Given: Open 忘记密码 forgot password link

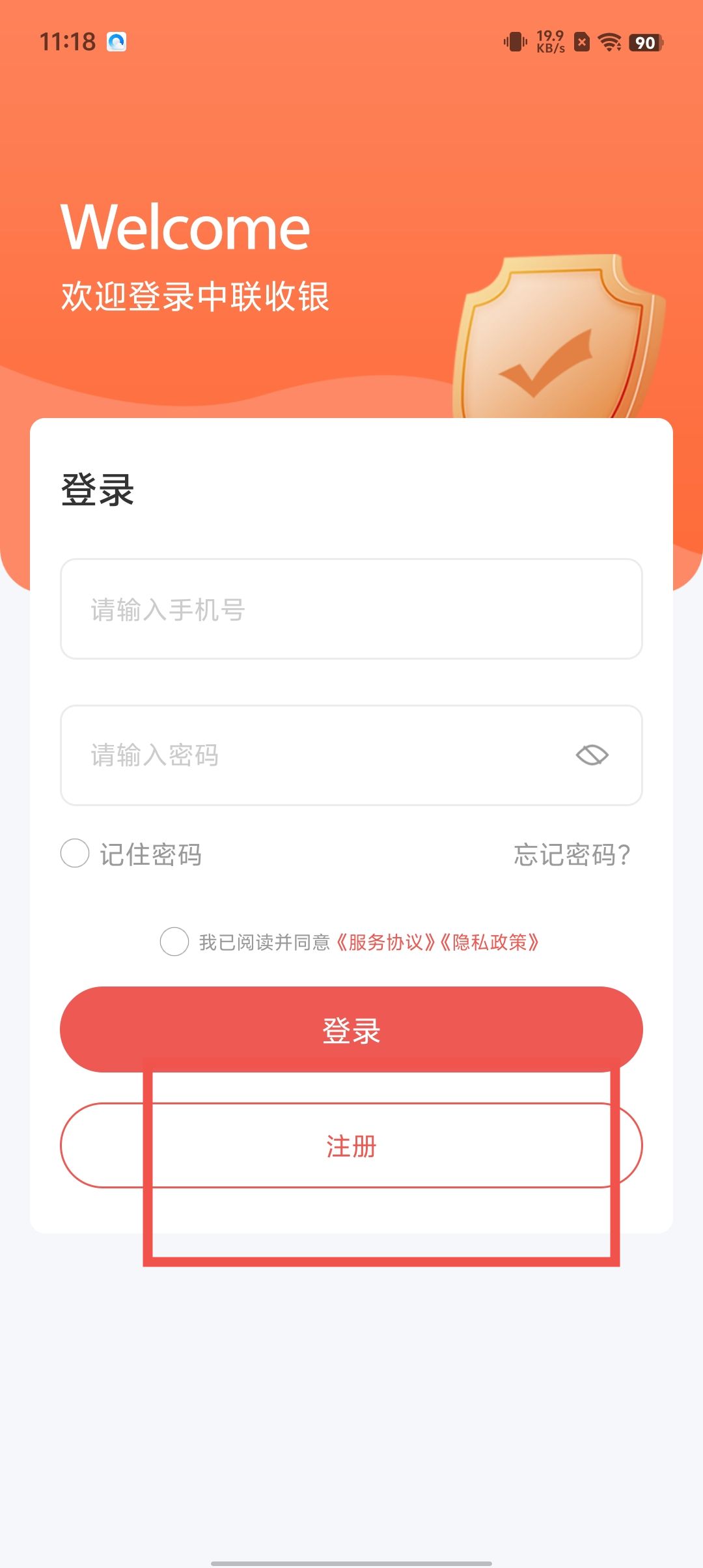Looking at the screenshot, I should pyautogui.click(x=572, y=854).
